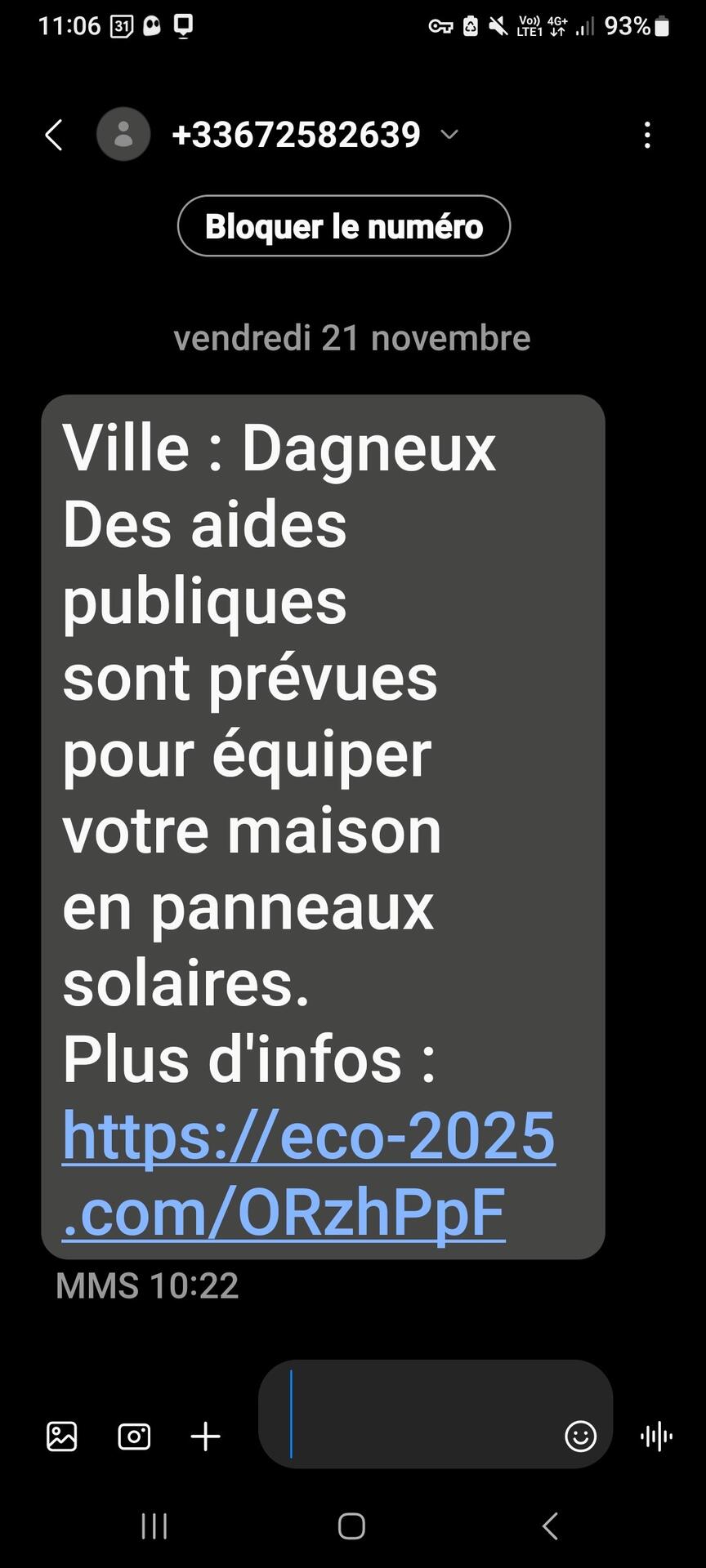706x1568 pixels.
Task: Focus the message text field
Action: click(417, 1414)
